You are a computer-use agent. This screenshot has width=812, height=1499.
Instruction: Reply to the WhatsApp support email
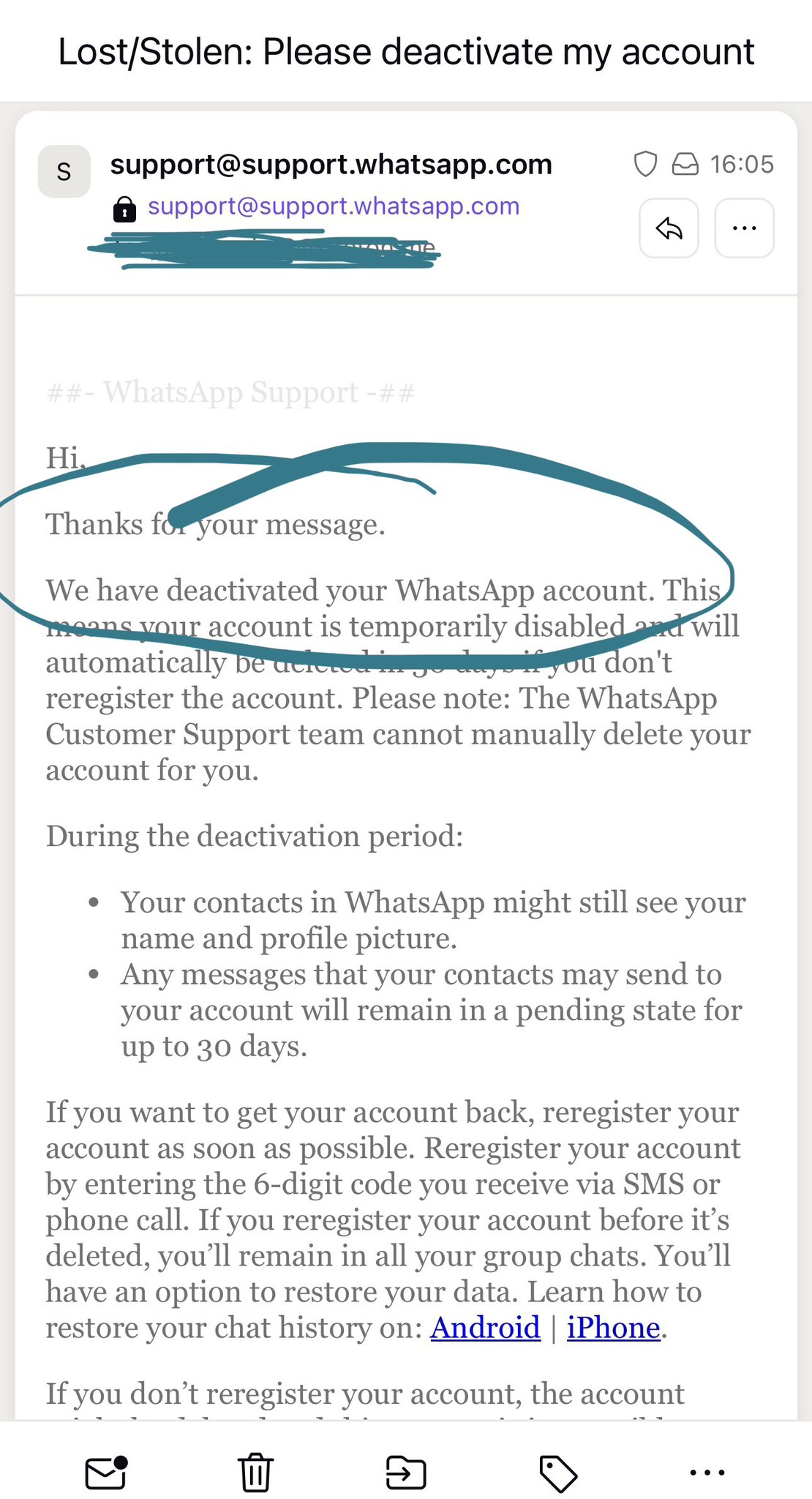(x=669, y=228)
